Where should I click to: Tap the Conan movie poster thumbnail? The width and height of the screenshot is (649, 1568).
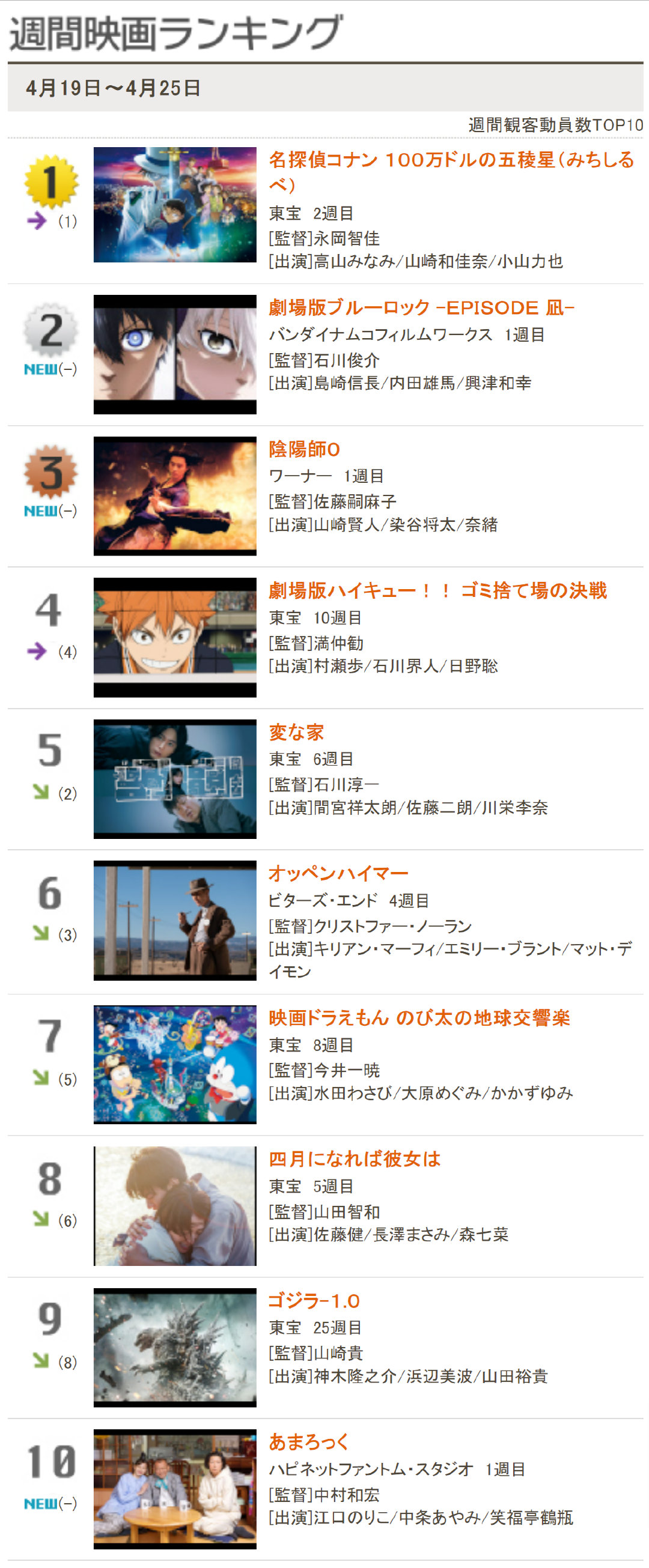(x=175, y=205)
